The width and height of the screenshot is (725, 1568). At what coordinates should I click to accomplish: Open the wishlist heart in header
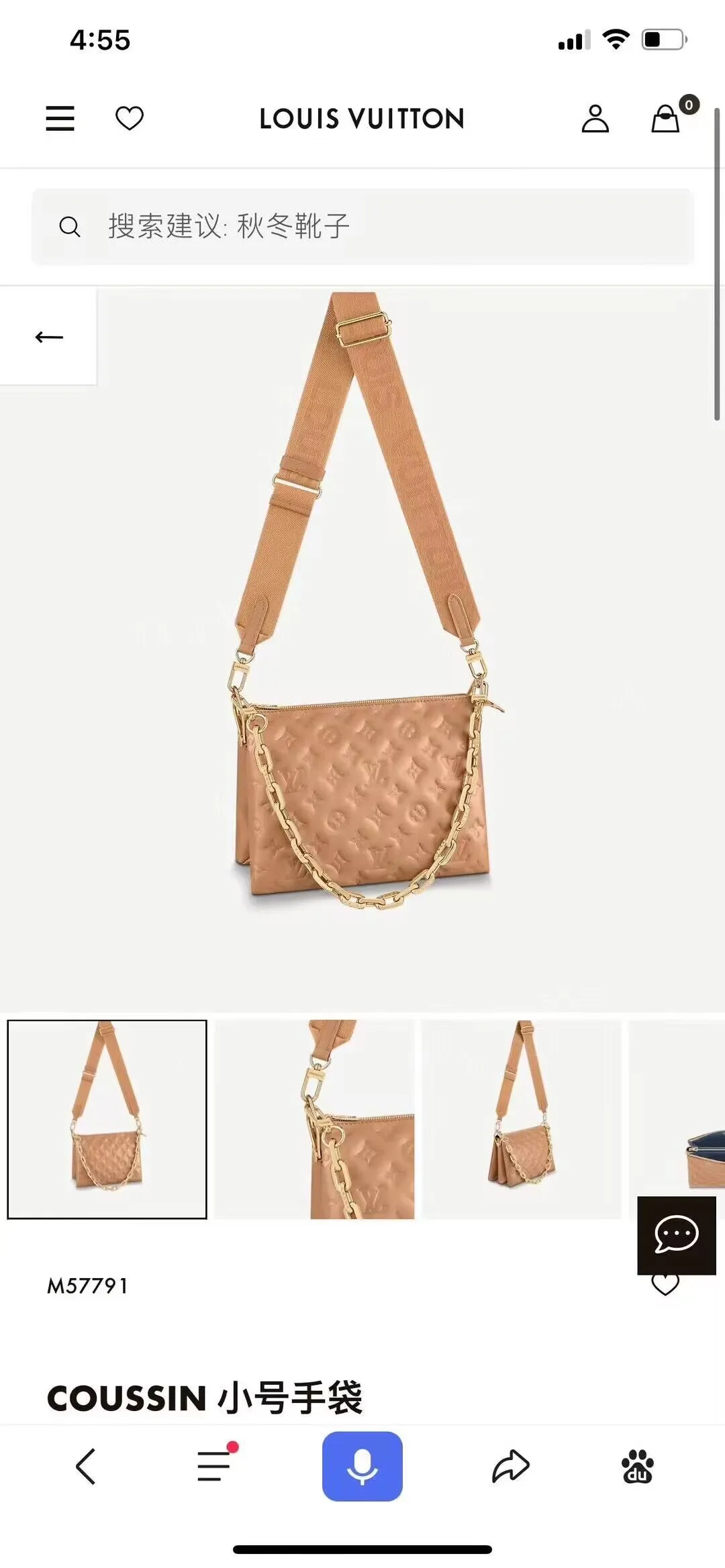pos(130,119)
